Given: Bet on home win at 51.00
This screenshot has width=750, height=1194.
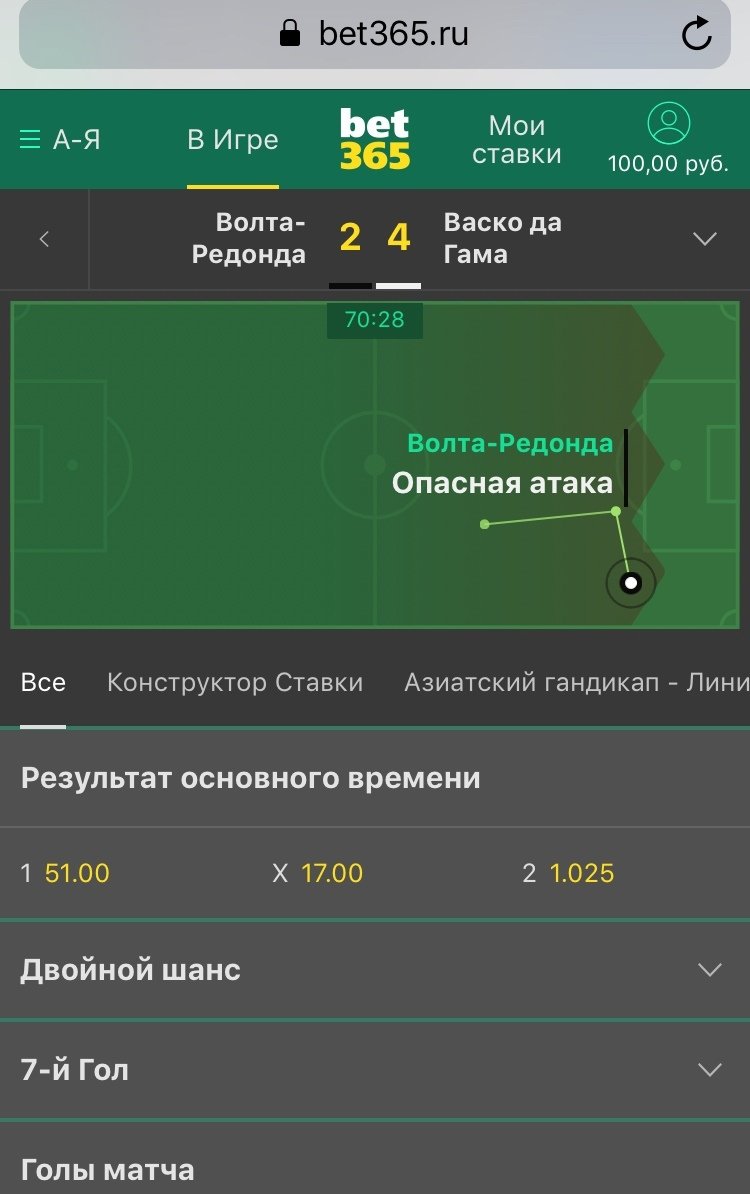Looking at the screenshot, I should pyautogui.click(x=66, y=873).
